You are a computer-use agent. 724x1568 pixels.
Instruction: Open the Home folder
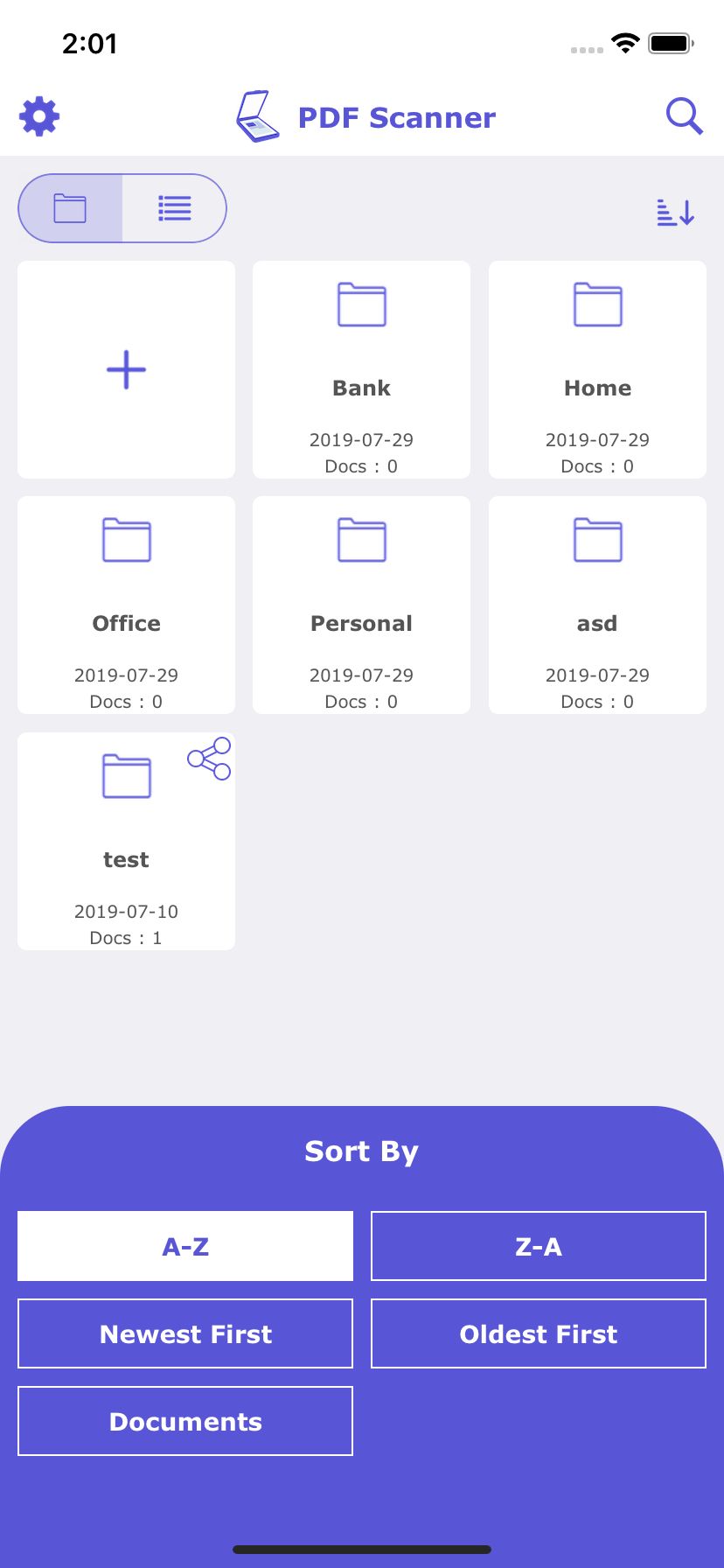(x=597, y=369)
